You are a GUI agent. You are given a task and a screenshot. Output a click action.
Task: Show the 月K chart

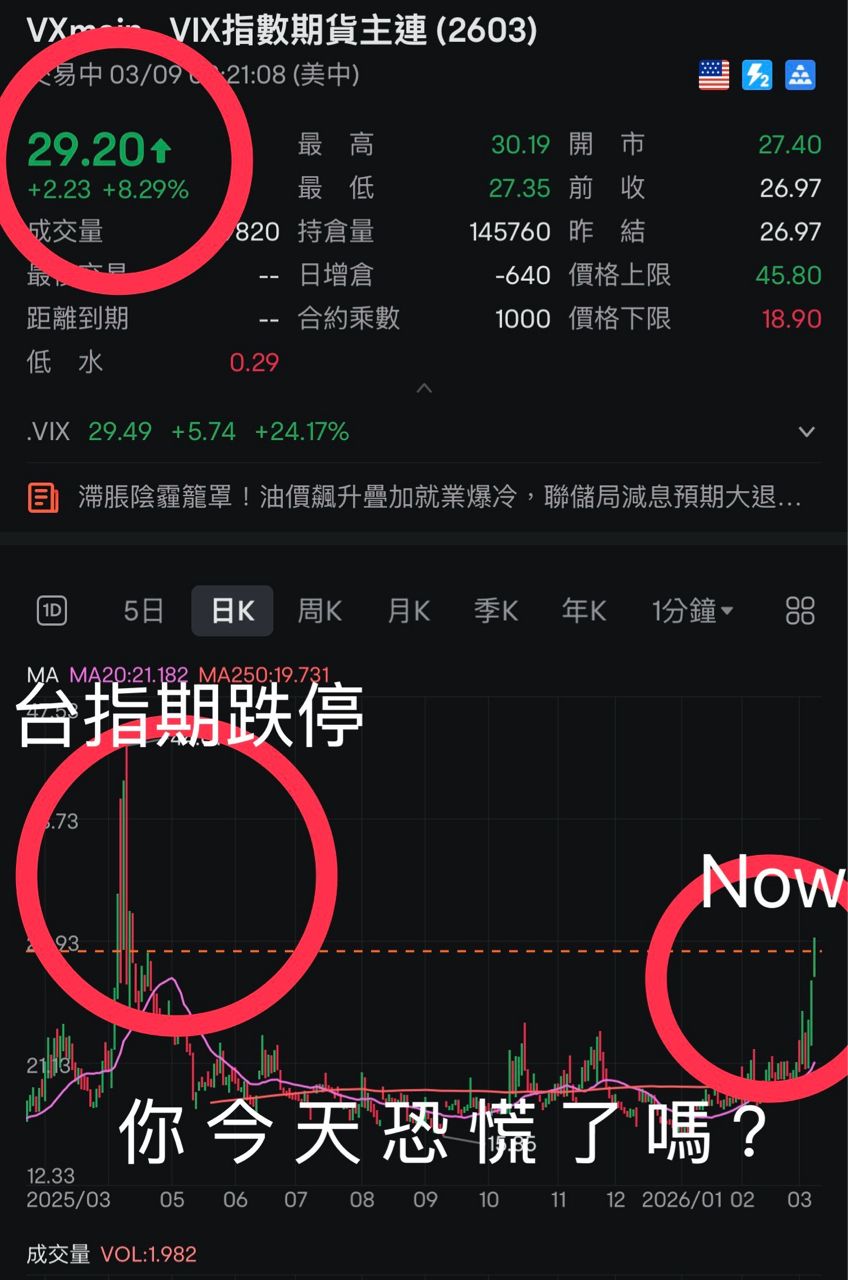point(408,610)
